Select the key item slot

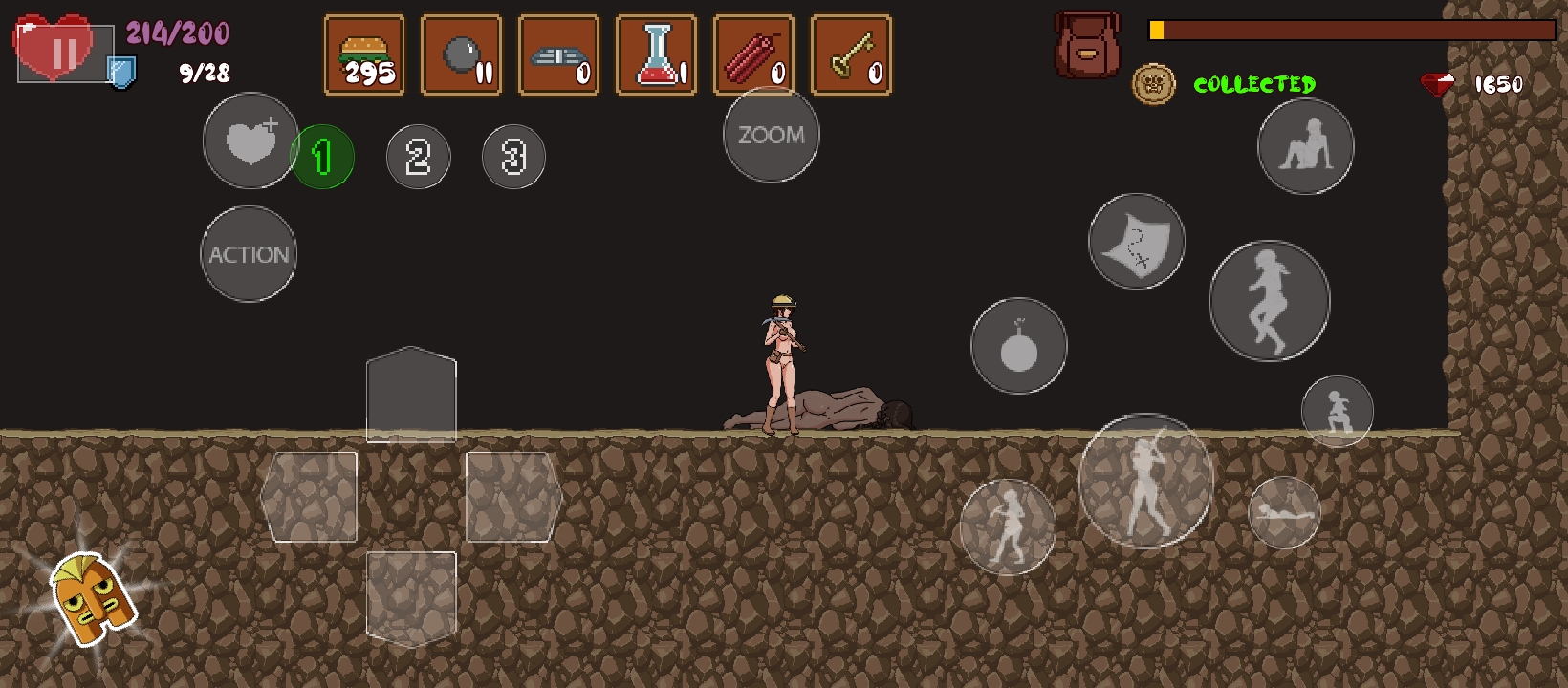(851, 55)
